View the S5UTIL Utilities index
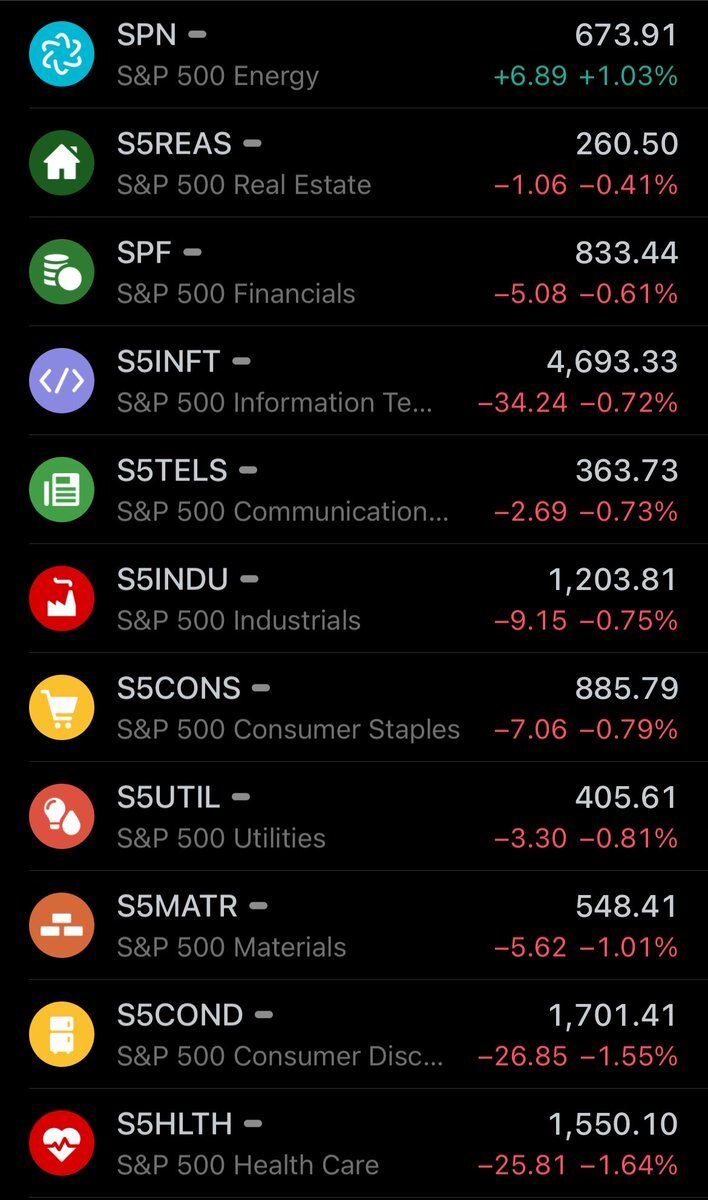This screenshot has width=708, height=1200. (354, 817)
